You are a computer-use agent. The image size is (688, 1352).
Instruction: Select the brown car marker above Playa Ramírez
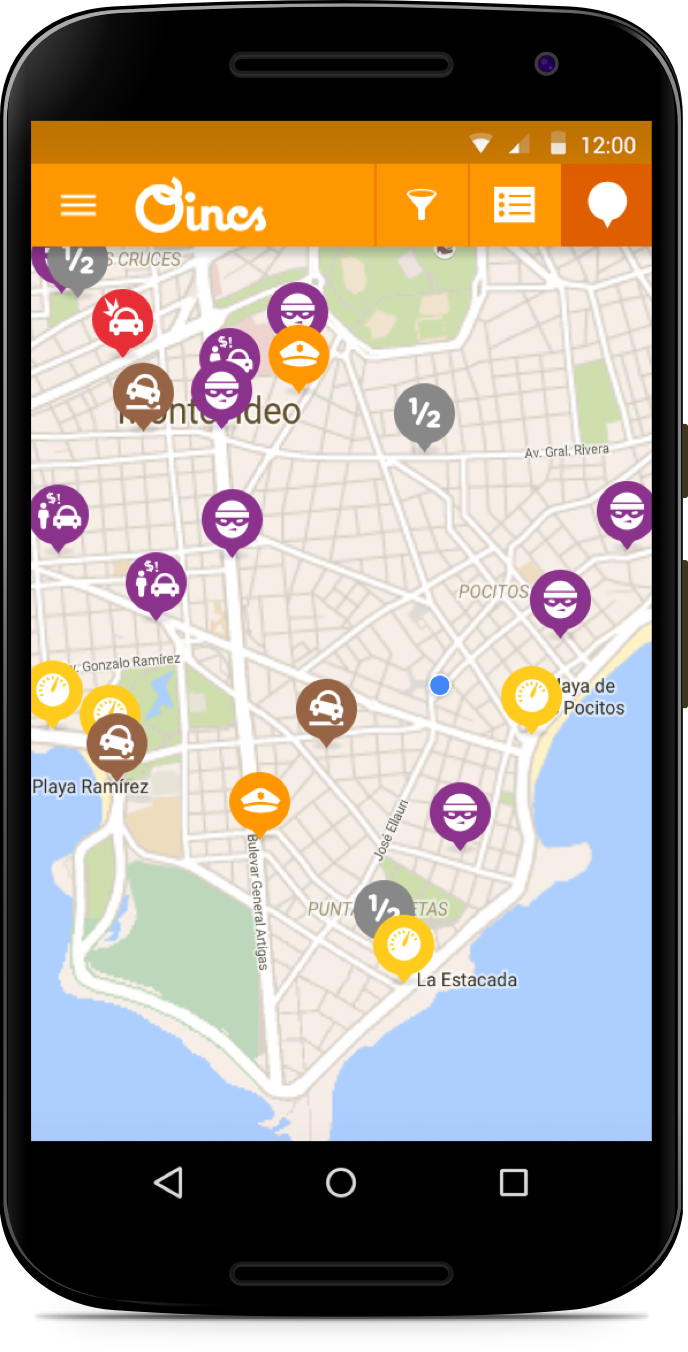117,742
